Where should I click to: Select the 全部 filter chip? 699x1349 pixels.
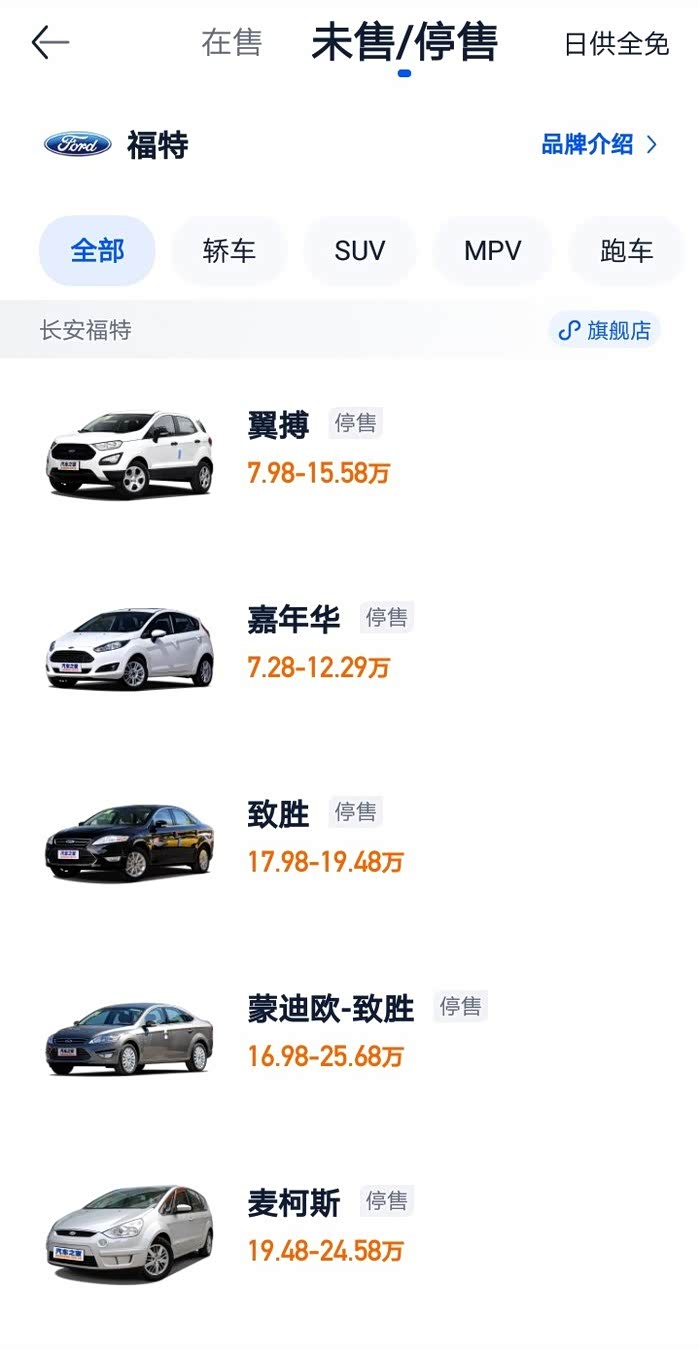point(97,251)
